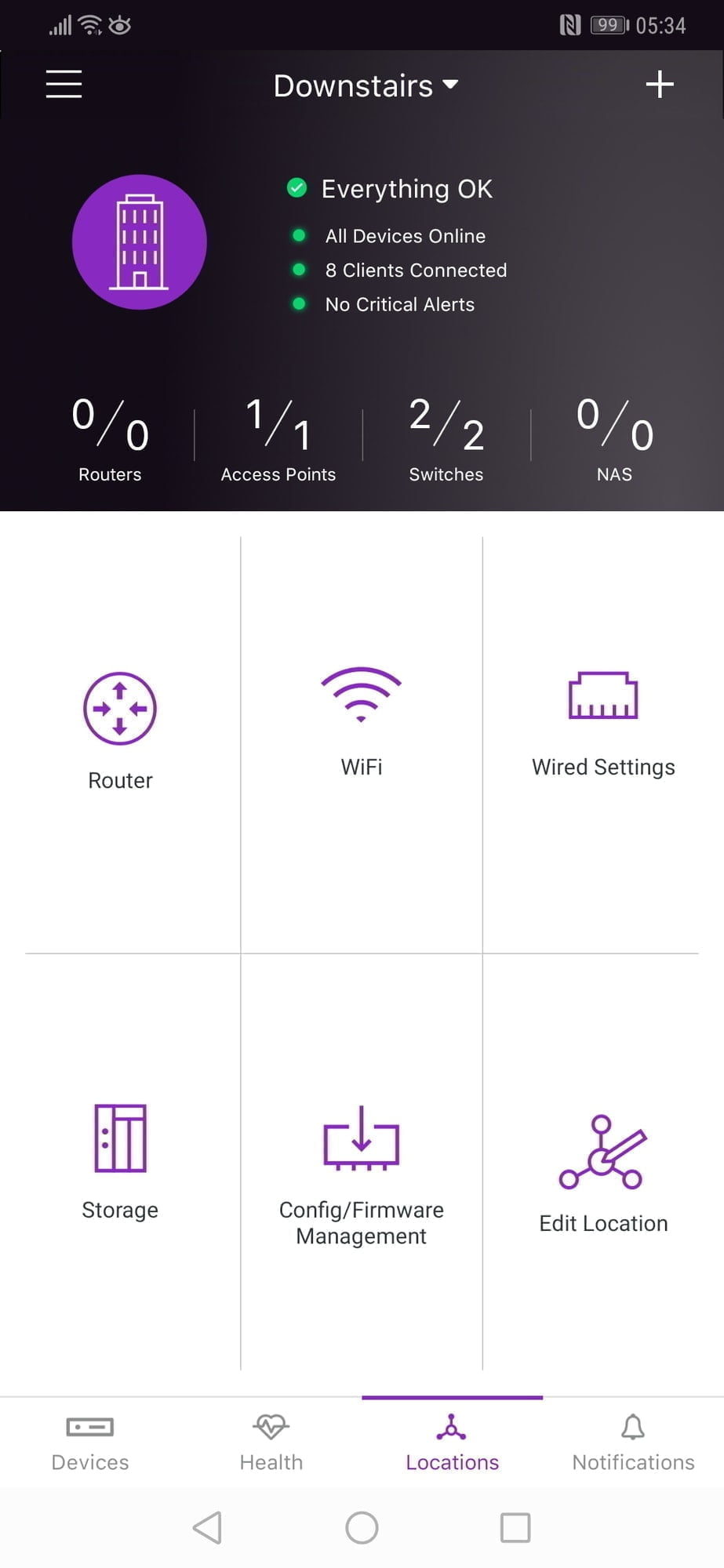Viewport: 724px width, 1568px height.
Task: Open Router settings tile
Action: [120, 729]
